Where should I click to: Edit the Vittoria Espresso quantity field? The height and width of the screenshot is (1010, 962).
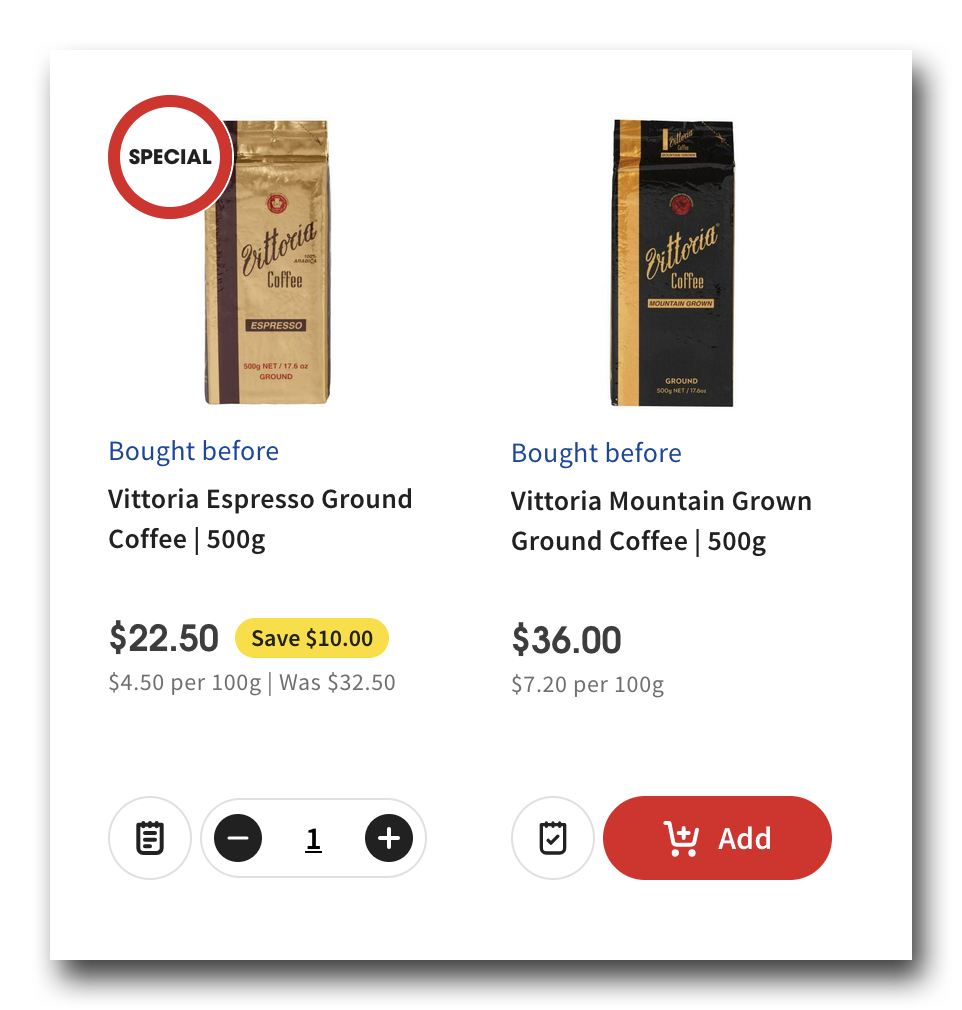click(313, 838)
